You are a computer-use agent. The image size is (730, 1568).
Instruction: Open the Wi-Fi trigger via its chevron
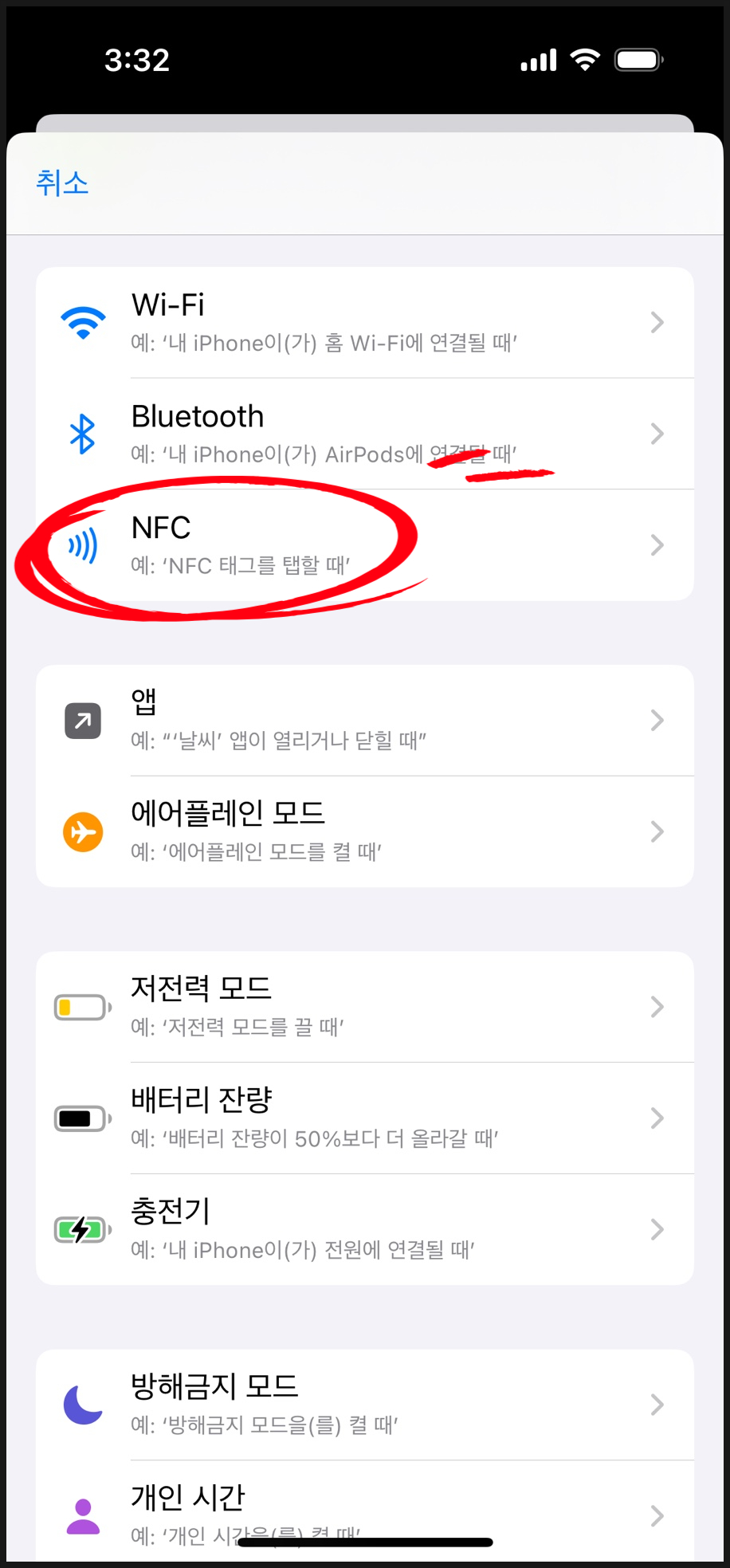click(x=657, y=322)
